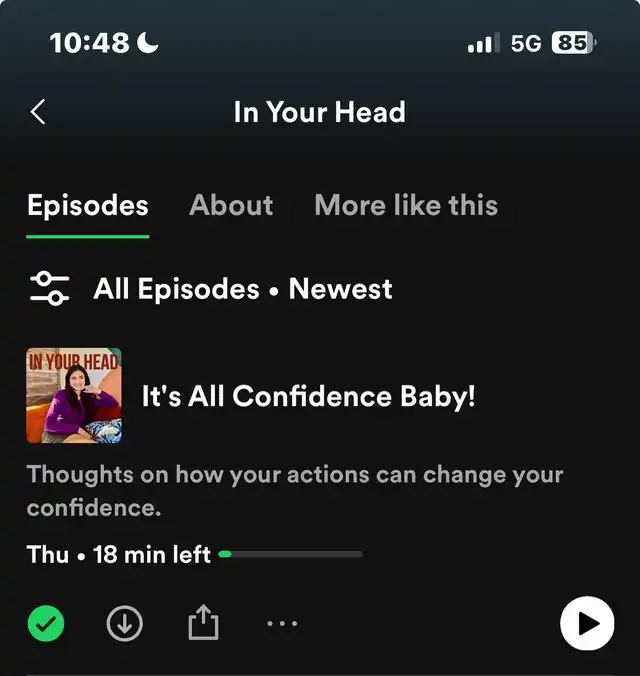640x676 pixels.
Task: Switch to the More like this tab
Action: [406, 206]
